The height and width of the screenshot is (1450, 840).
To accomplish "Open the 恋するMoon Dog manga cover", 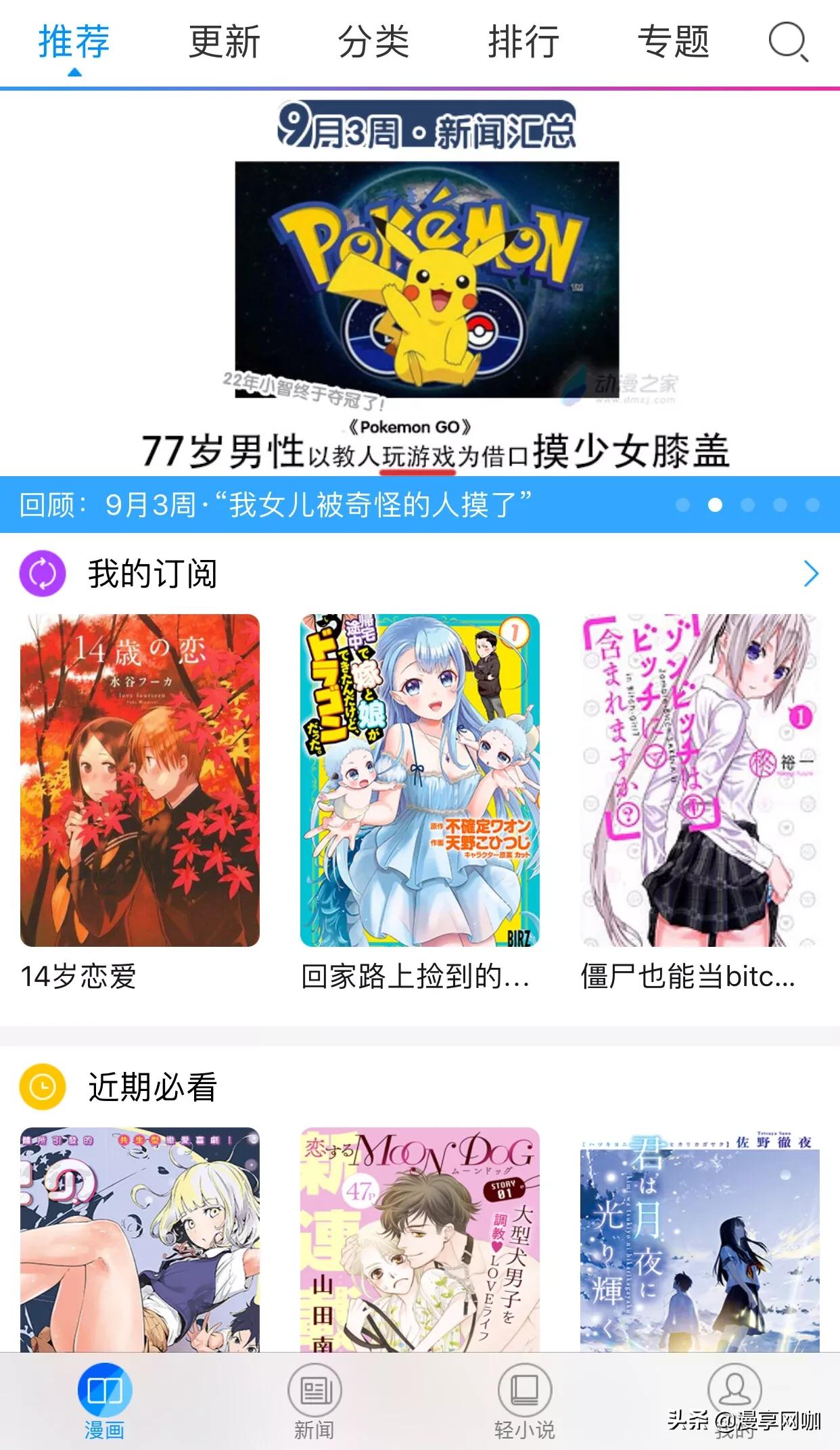I will pyautogui.click(x=420, y=1239).
